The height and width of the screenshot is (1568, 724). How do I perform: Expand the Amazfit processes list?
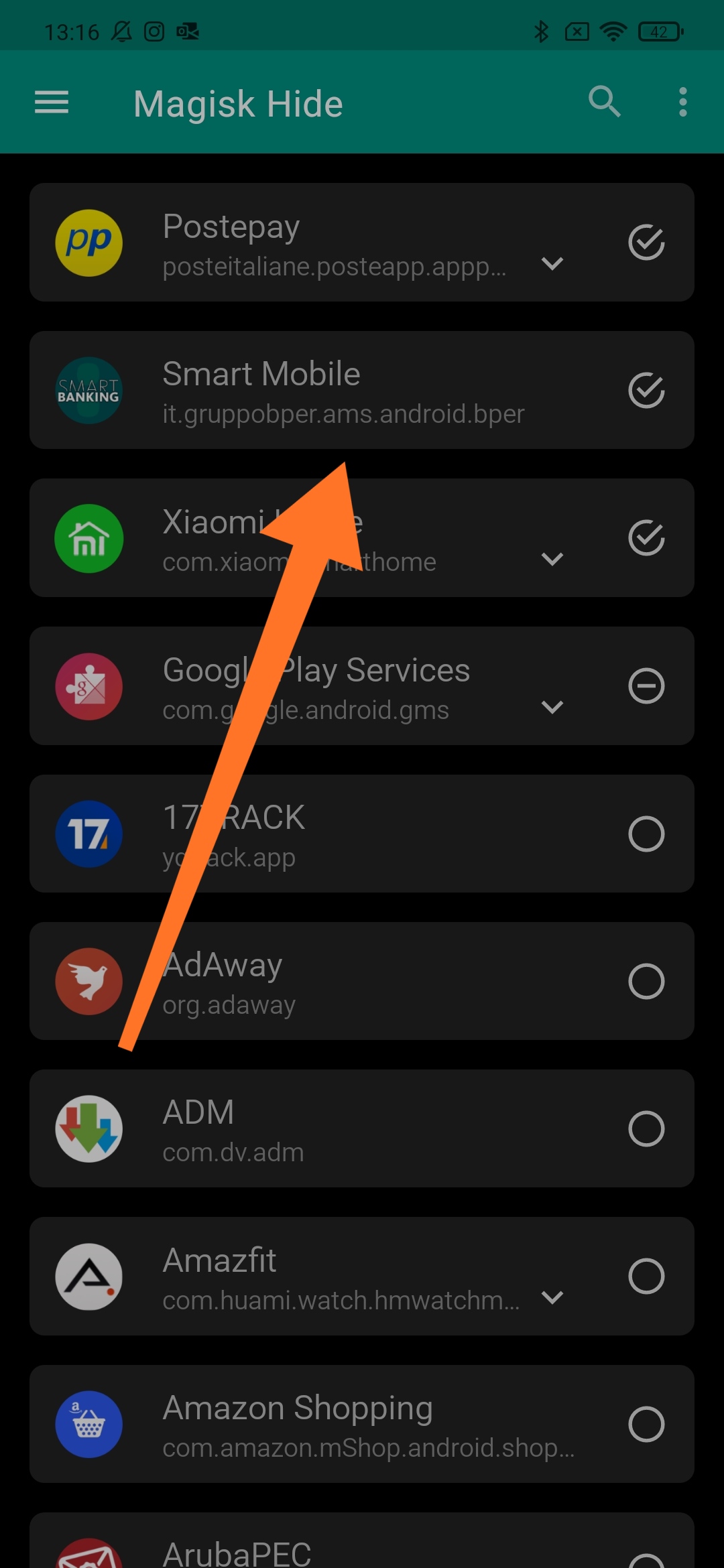tap(552, 1298)
